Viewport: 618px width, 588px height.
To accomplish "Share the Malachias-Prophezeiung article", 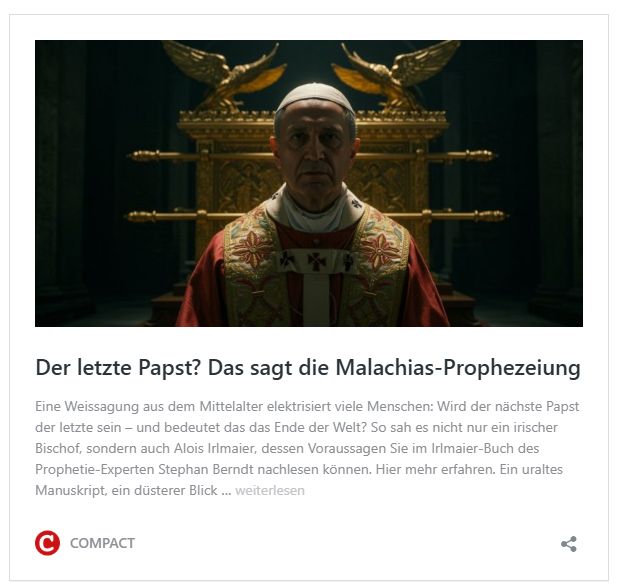I will coord(569,544).
